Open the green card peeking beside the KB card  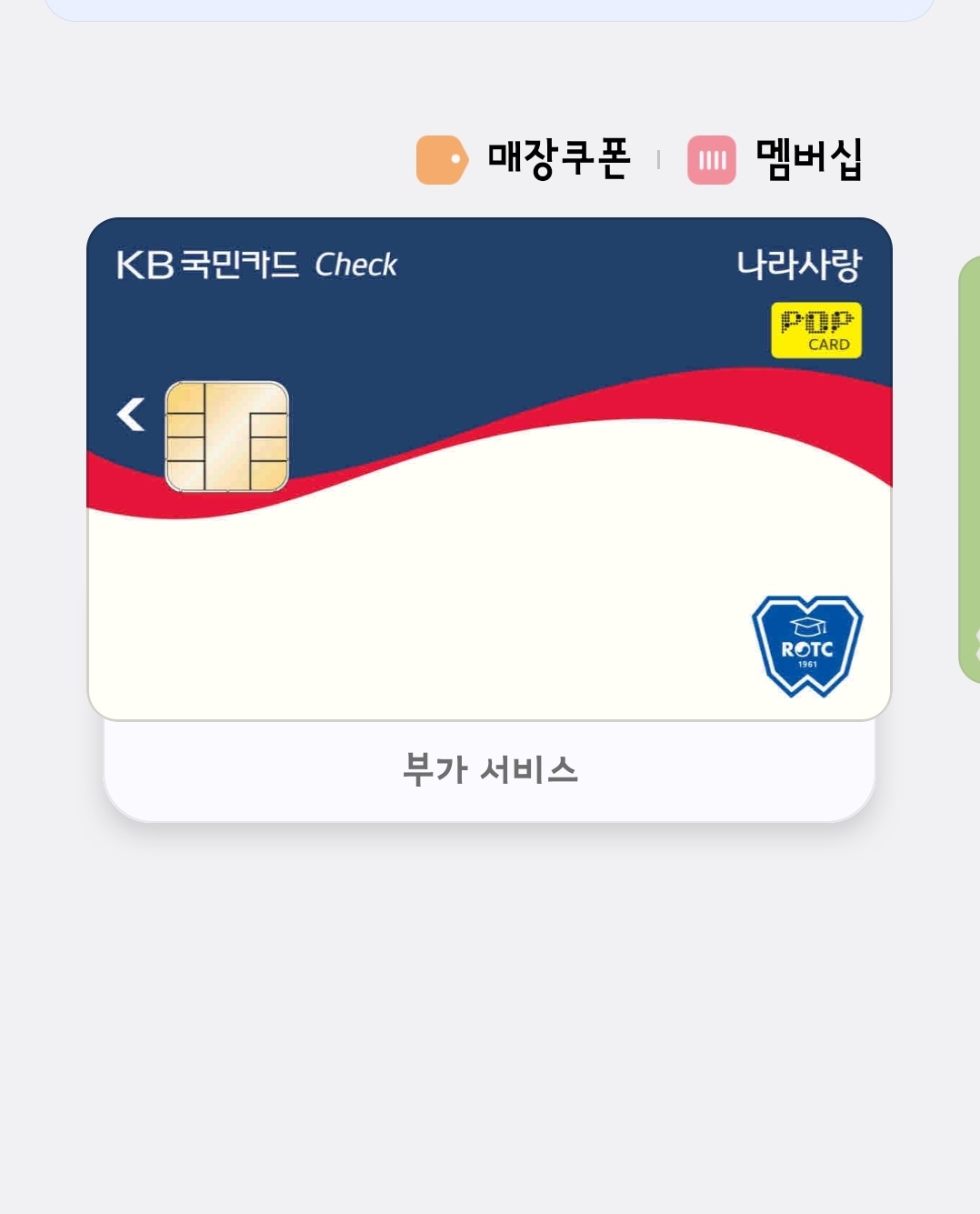tap(969, 468)
